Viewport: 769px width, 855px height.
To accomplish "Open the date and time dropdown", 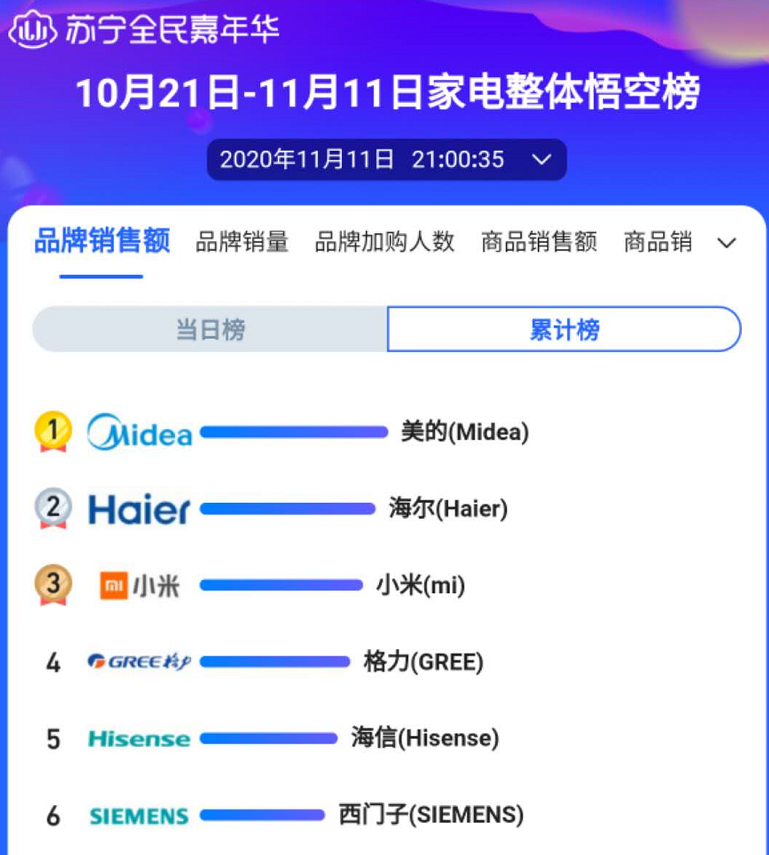I will tap(386, 160).
